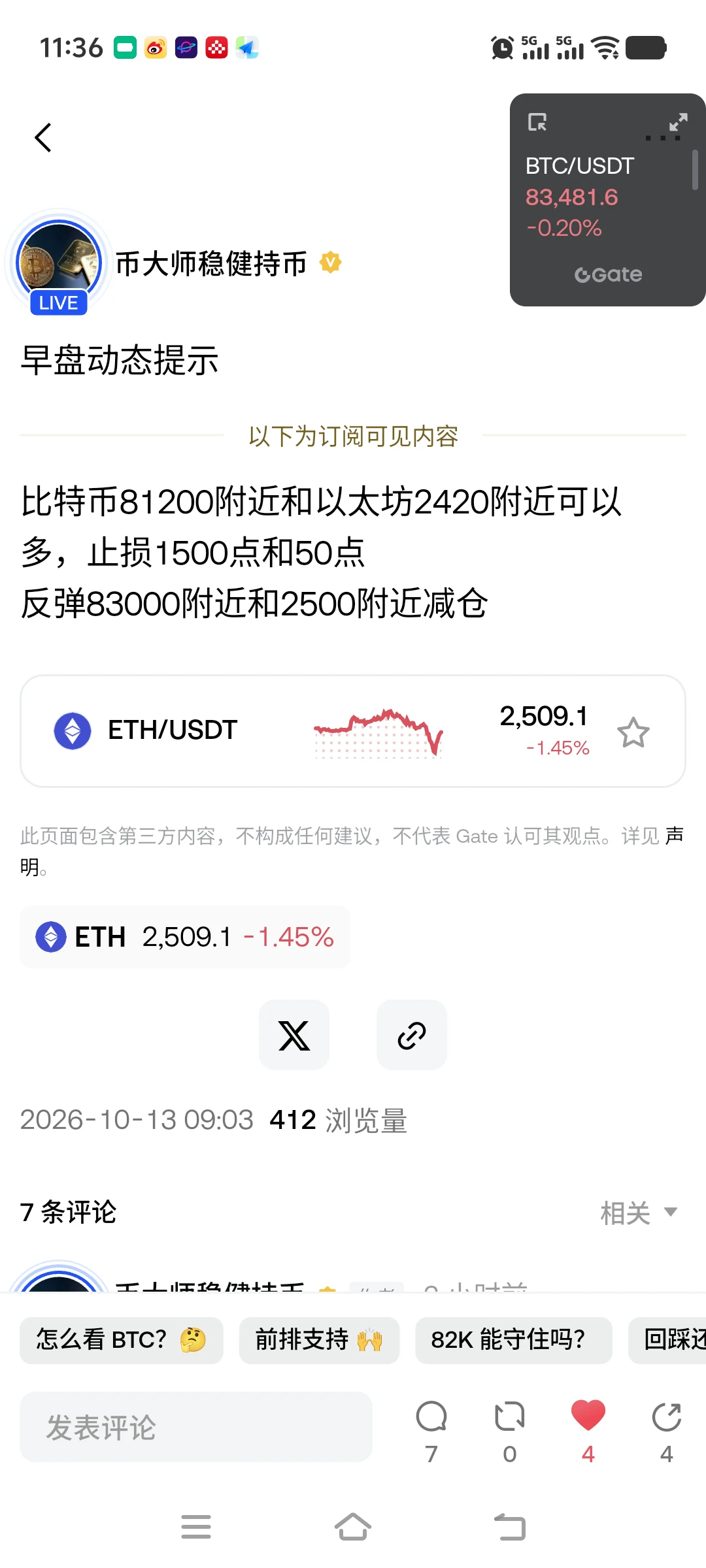Image resolution: width=706 pixels, height=1568 pixels.
Task: Shrink the floating widget using its top-left icon
Action: [537, 122]
